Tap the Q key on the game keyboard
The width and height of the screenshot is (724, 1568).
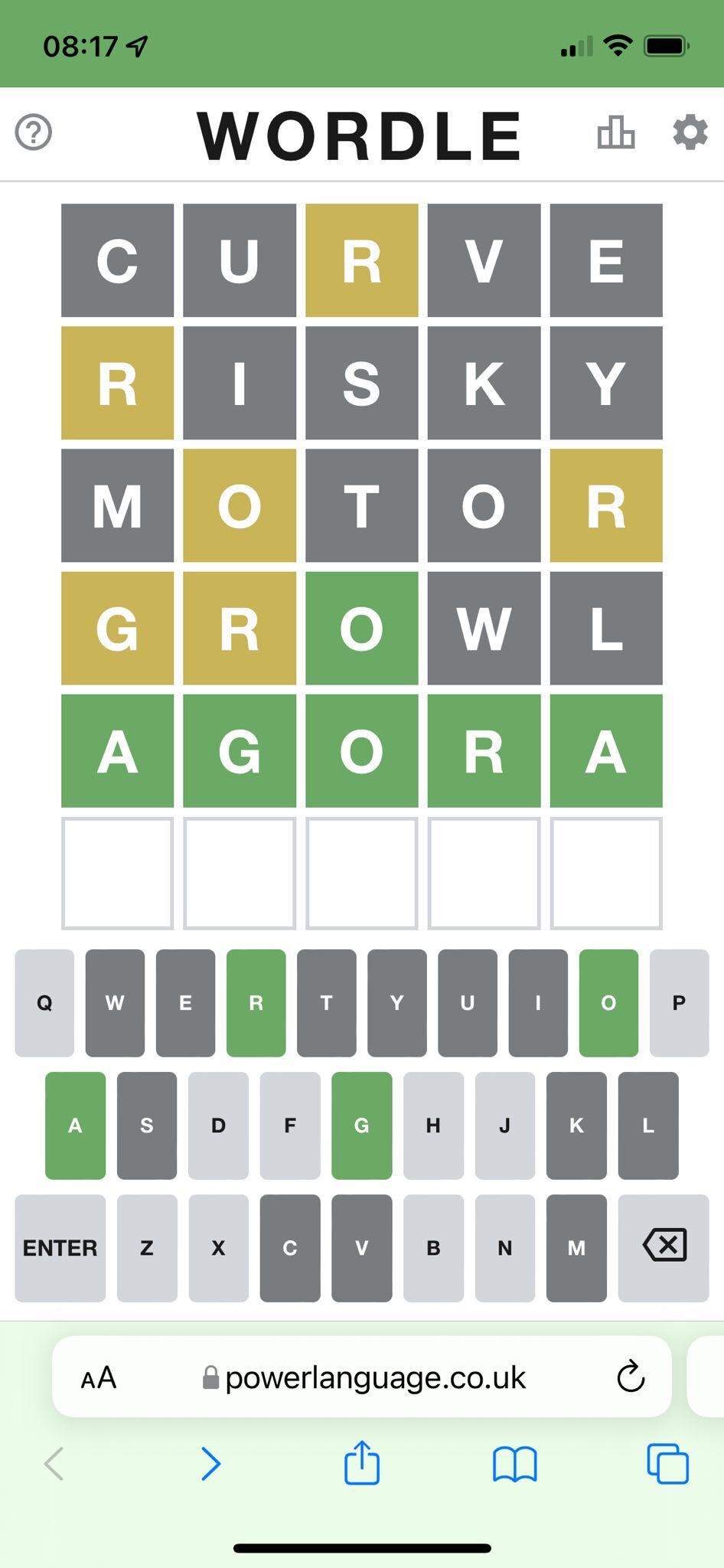tap(44, 1003)
